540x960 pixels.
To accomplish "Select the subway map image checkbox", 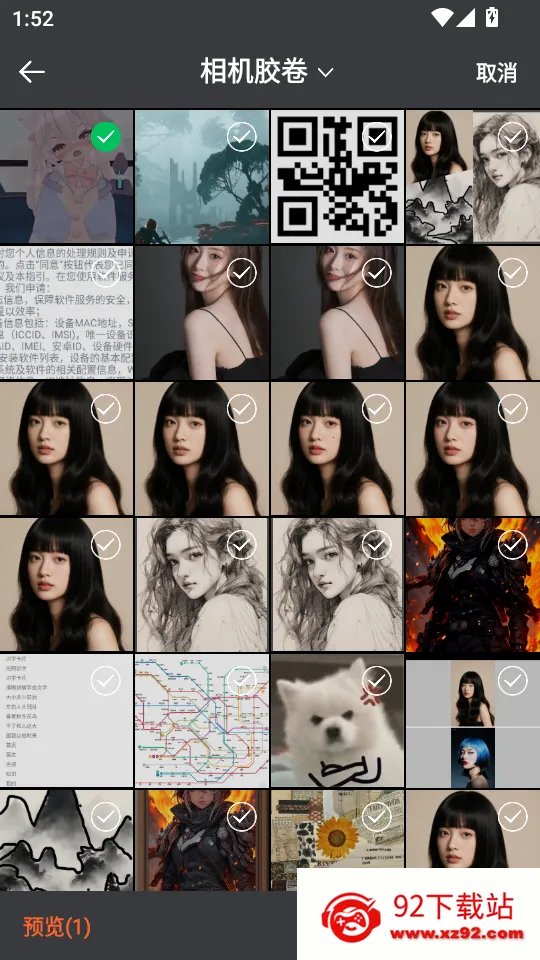I will click(242, 681).
